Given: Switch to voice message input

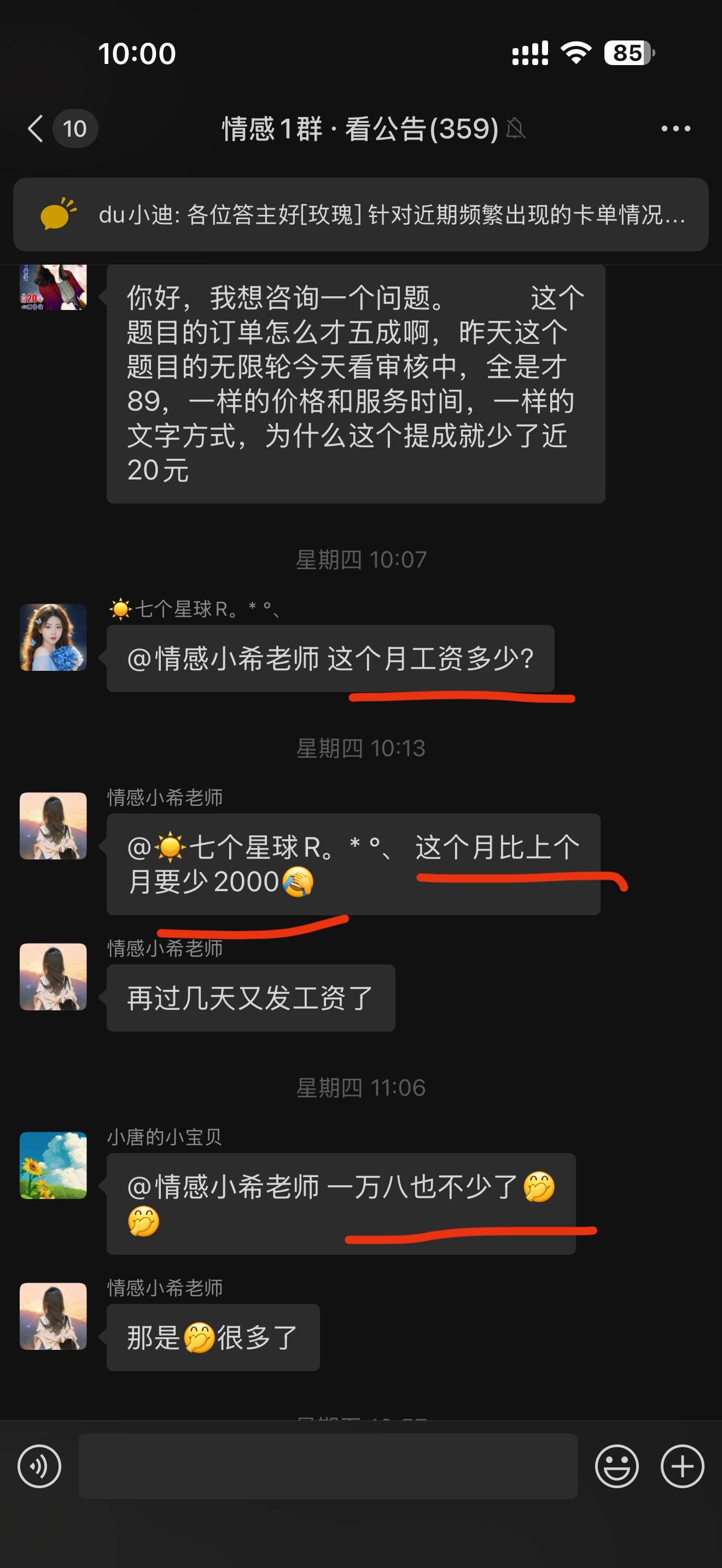Looking at the screenshot, I should (x=39, y=1466).
